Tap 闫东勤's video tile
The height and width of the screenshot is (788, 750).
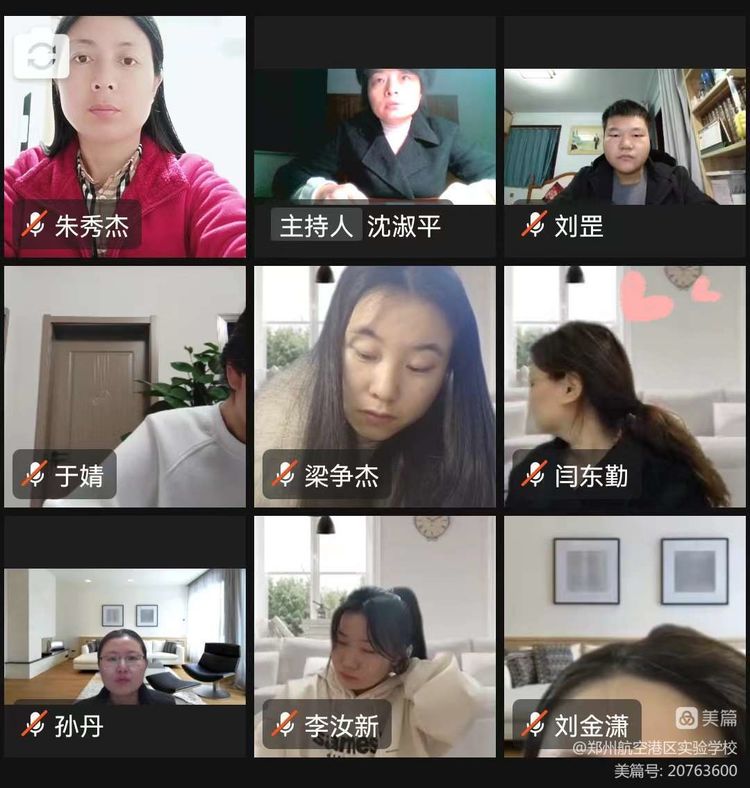[625, 385]
